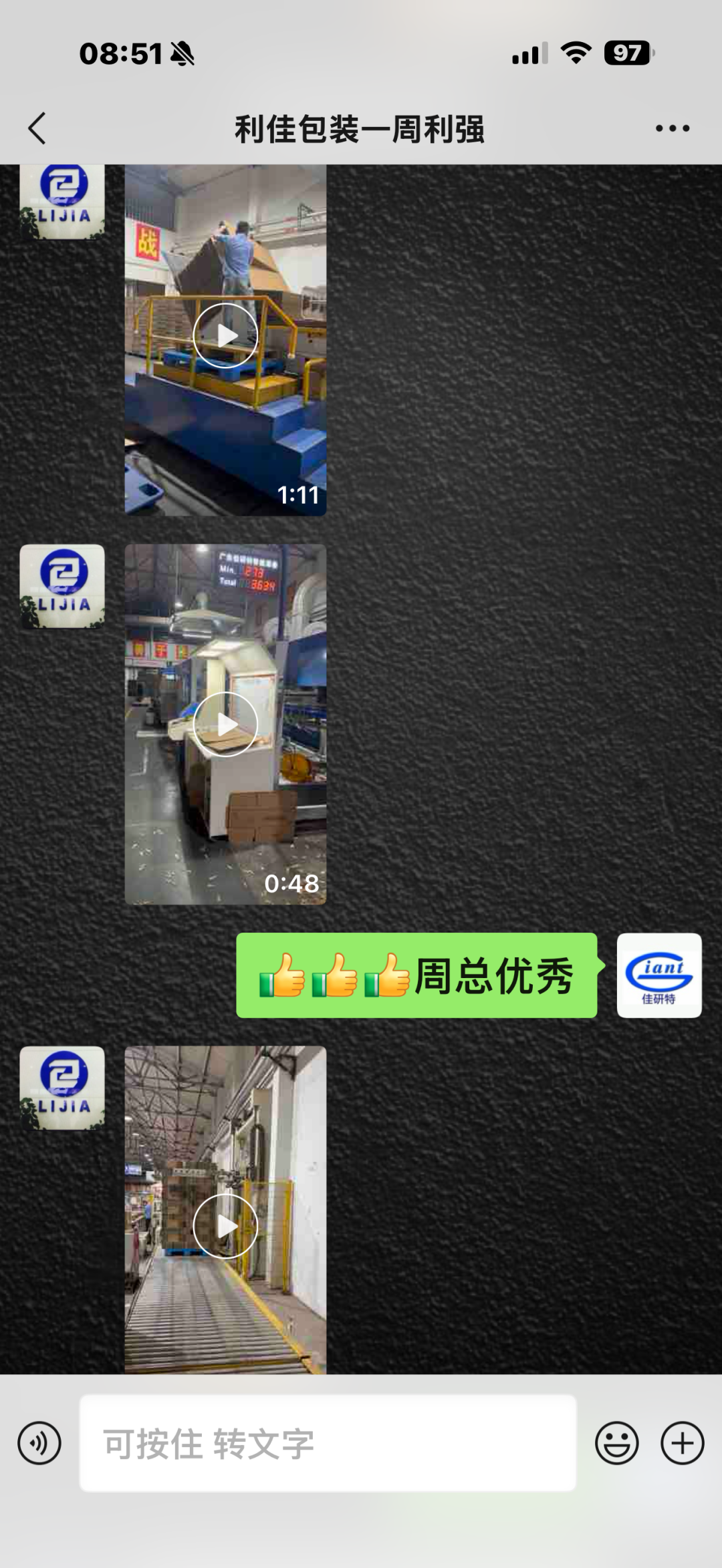Open my 佳研特 profile avatar
Image resolution: width=722 pixels, height=1568 pixels.
click(x=659, y=975)
